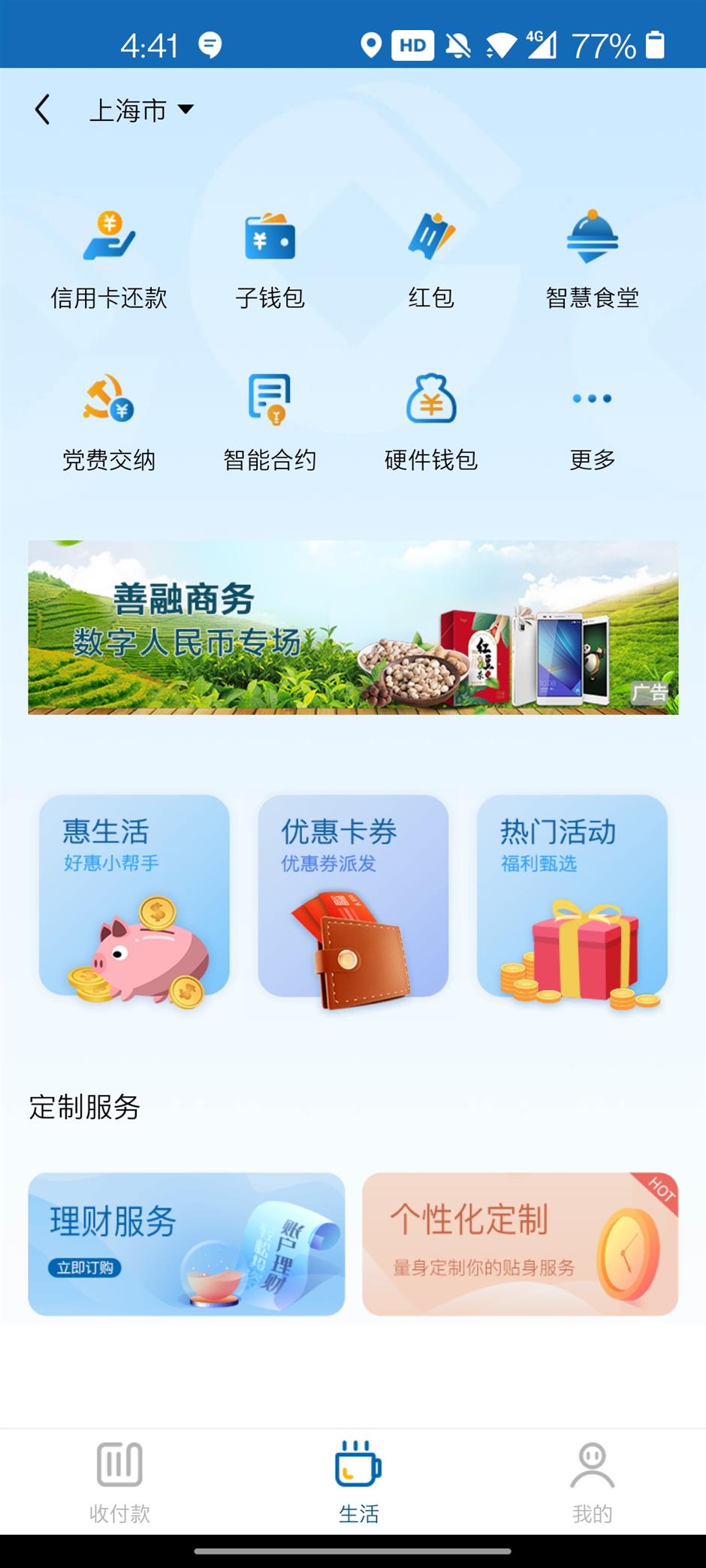
Task: Open 智能合约 smart contracts
Action: click(x=270, y=422)
